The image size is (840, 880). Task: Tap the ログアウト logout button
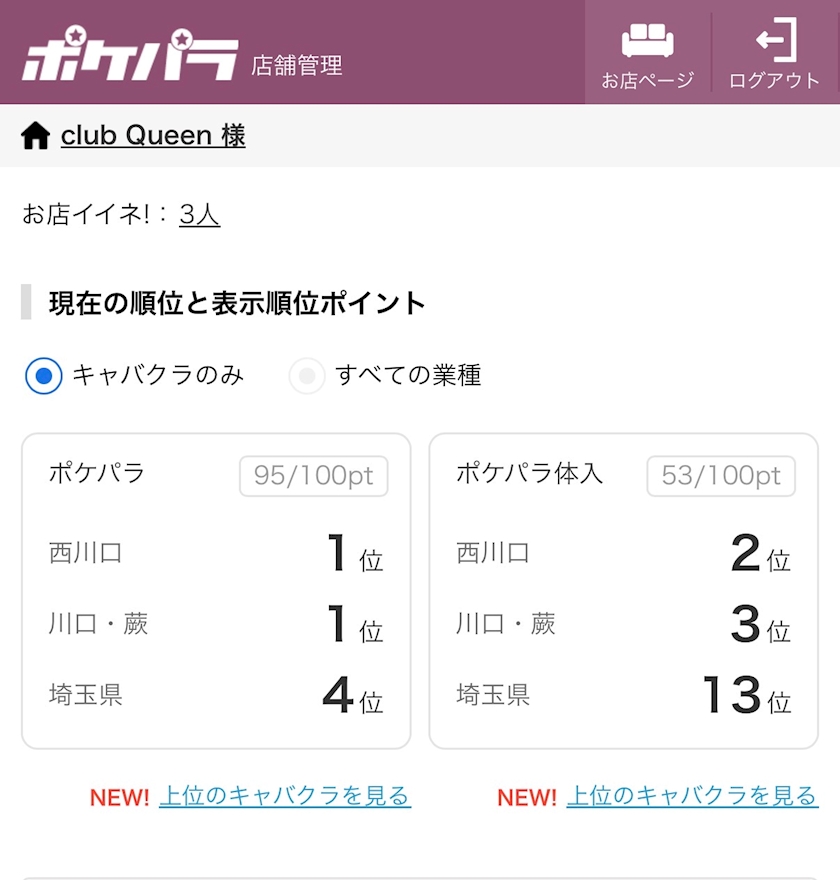point(775,53)
